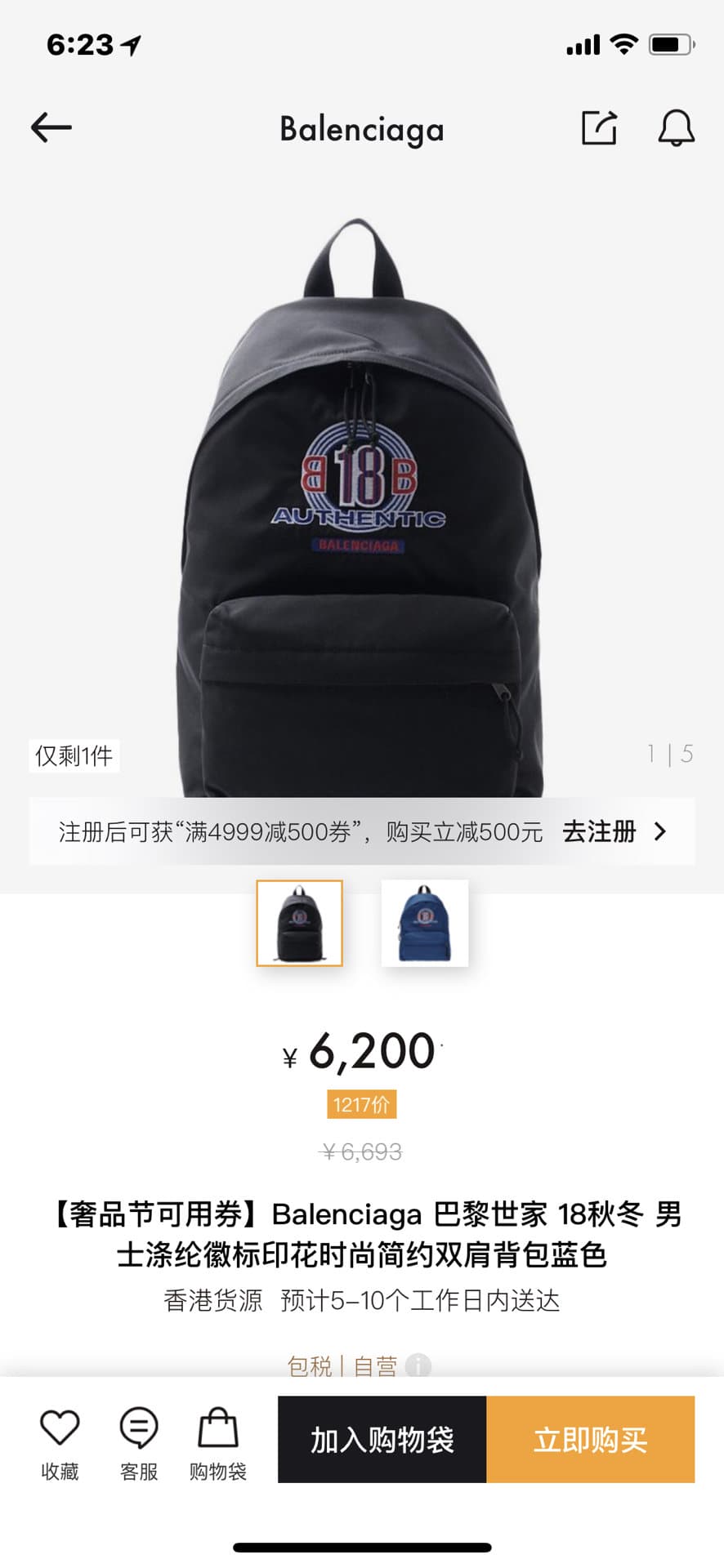Select the black backpack color thumbnail
Viewport: 724px width, 1568px height.
(x=299, y=923)
